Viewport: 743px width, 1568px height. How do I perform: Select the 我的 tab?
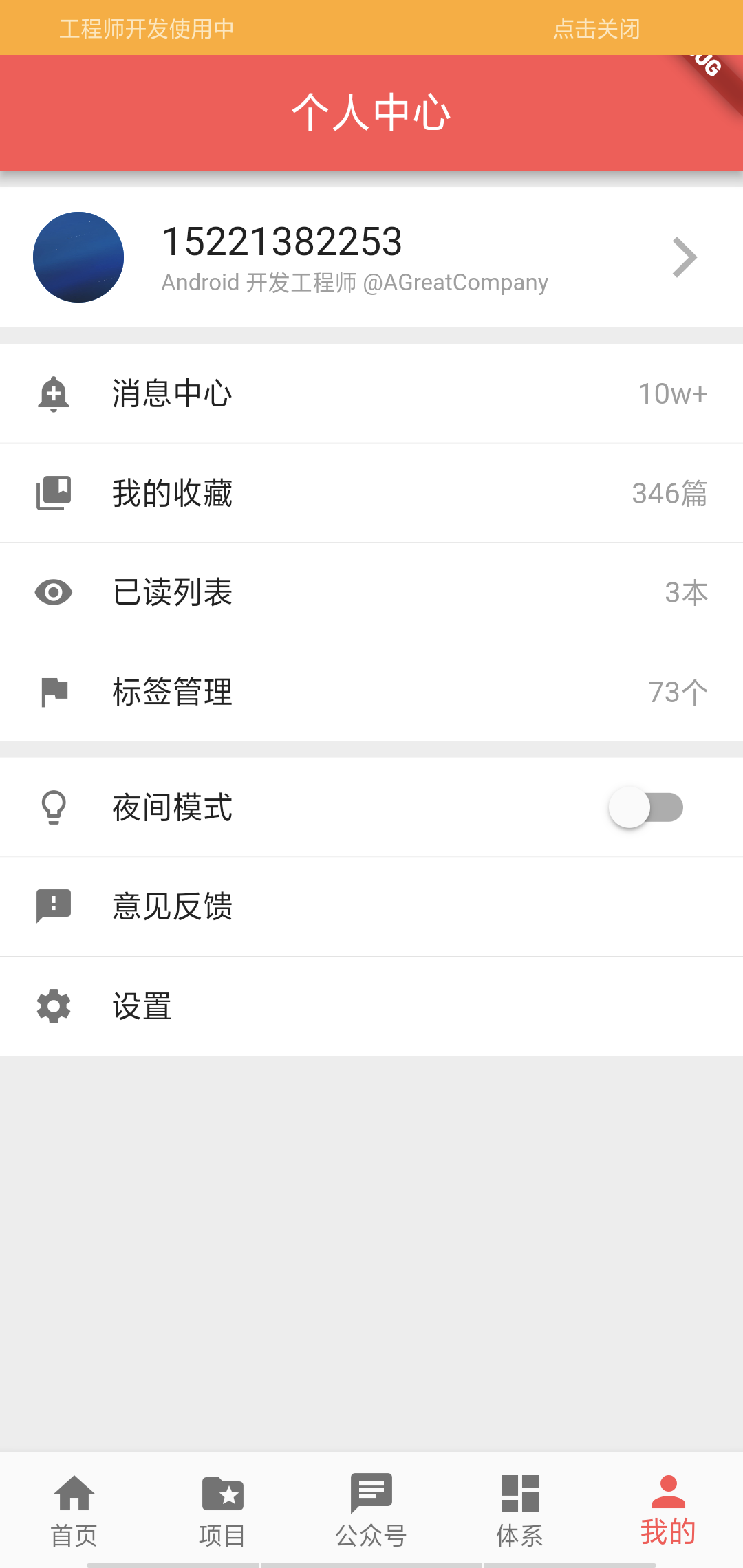pos(668,1510)
